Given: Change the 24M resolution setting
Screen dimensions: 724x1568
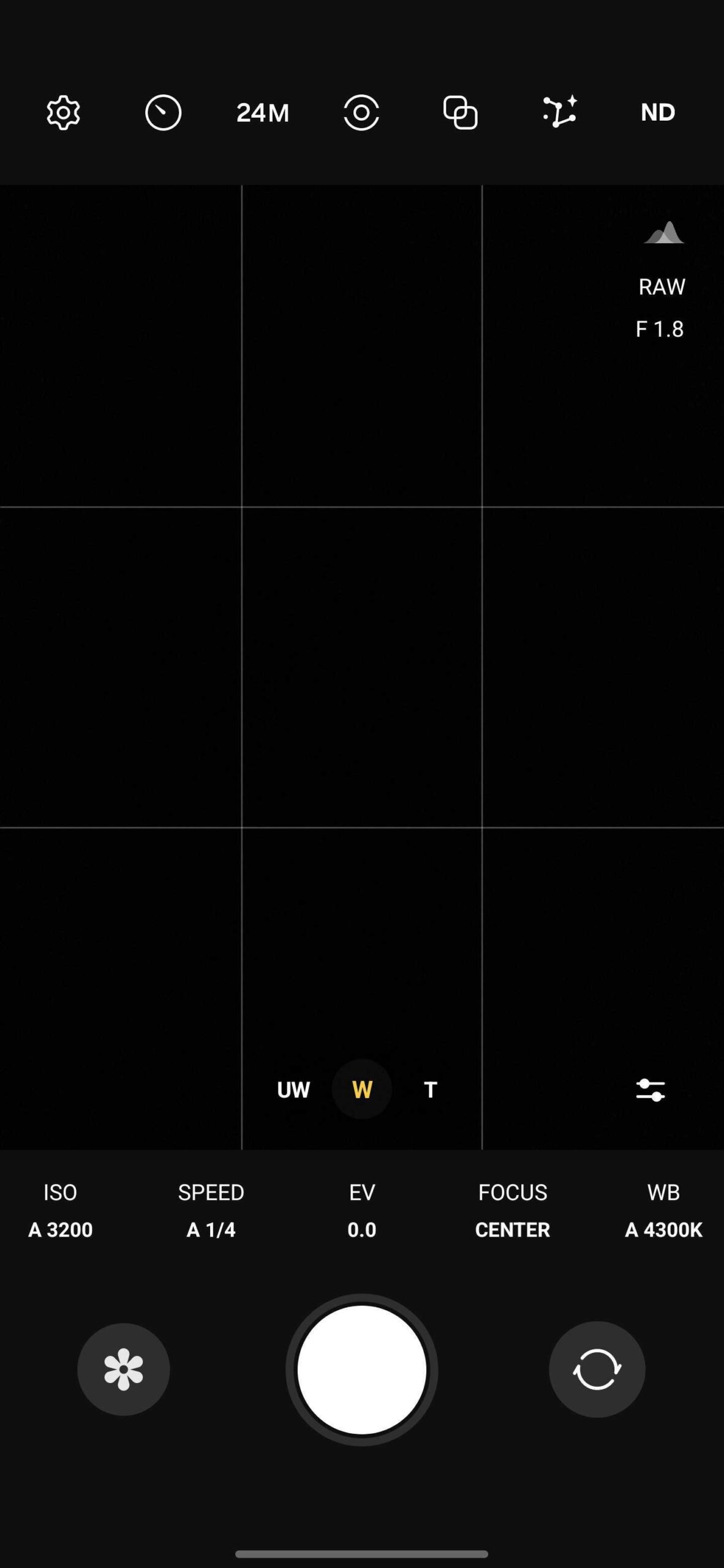Looking at the screenshot, I should pos(262,113).
